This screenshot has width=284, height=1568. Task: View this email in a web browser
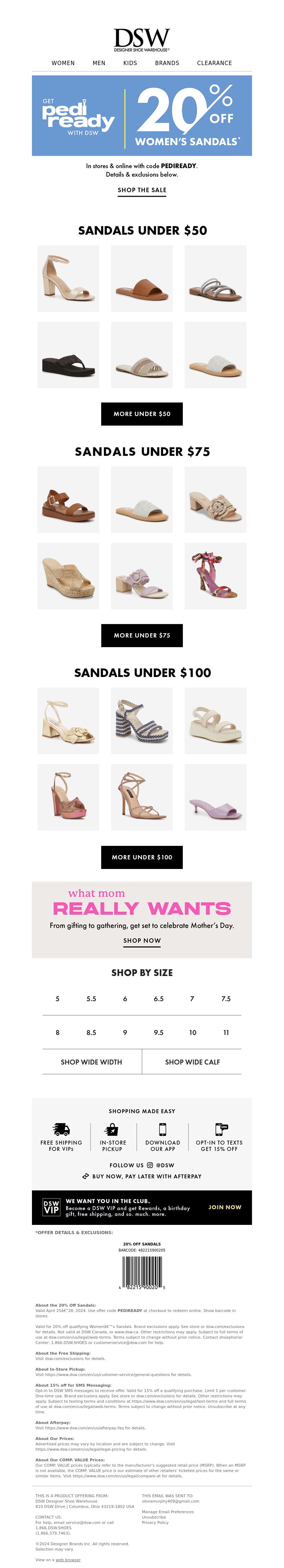click(x=67, y=1559)
